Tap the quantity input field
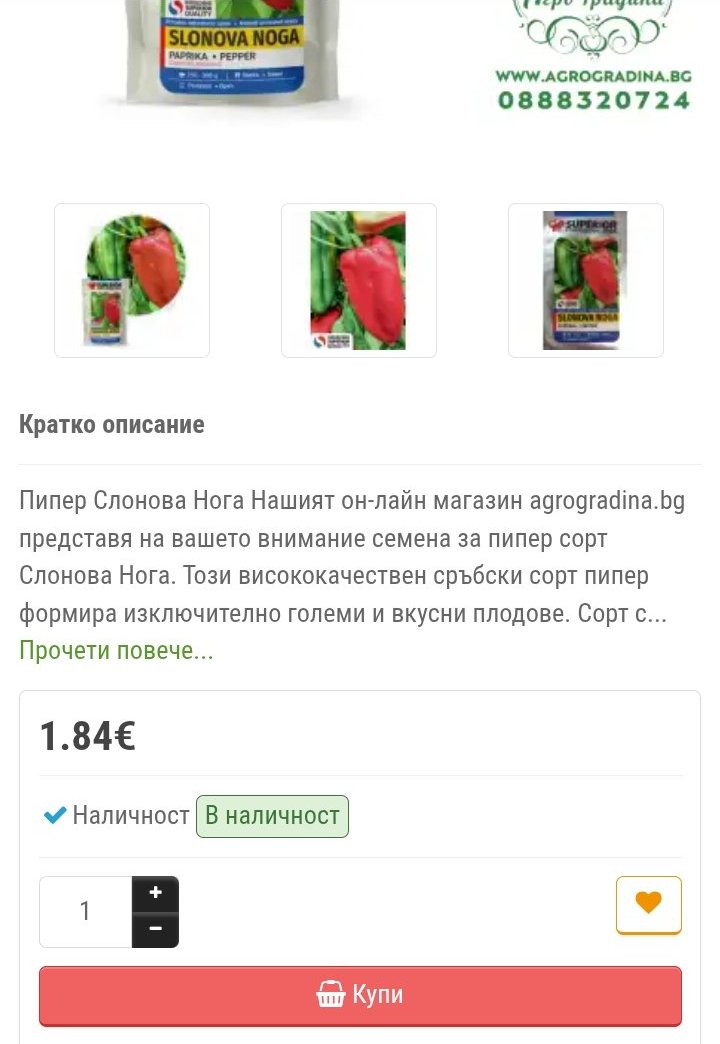Viewport: 720px width, 1044px height. [86, 911]
